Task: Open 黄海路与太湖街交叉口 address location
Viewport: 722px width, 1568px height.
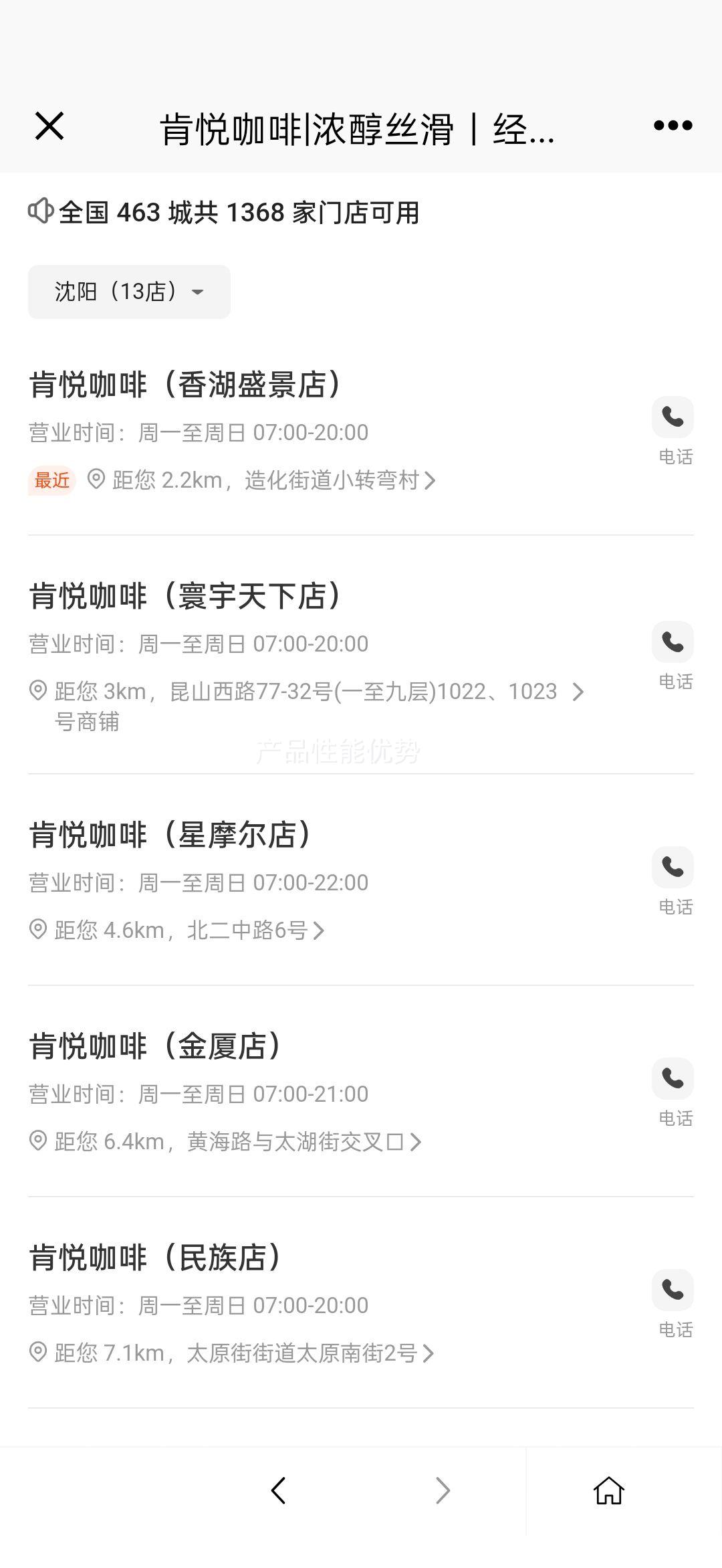Action: coord(225,1142)
